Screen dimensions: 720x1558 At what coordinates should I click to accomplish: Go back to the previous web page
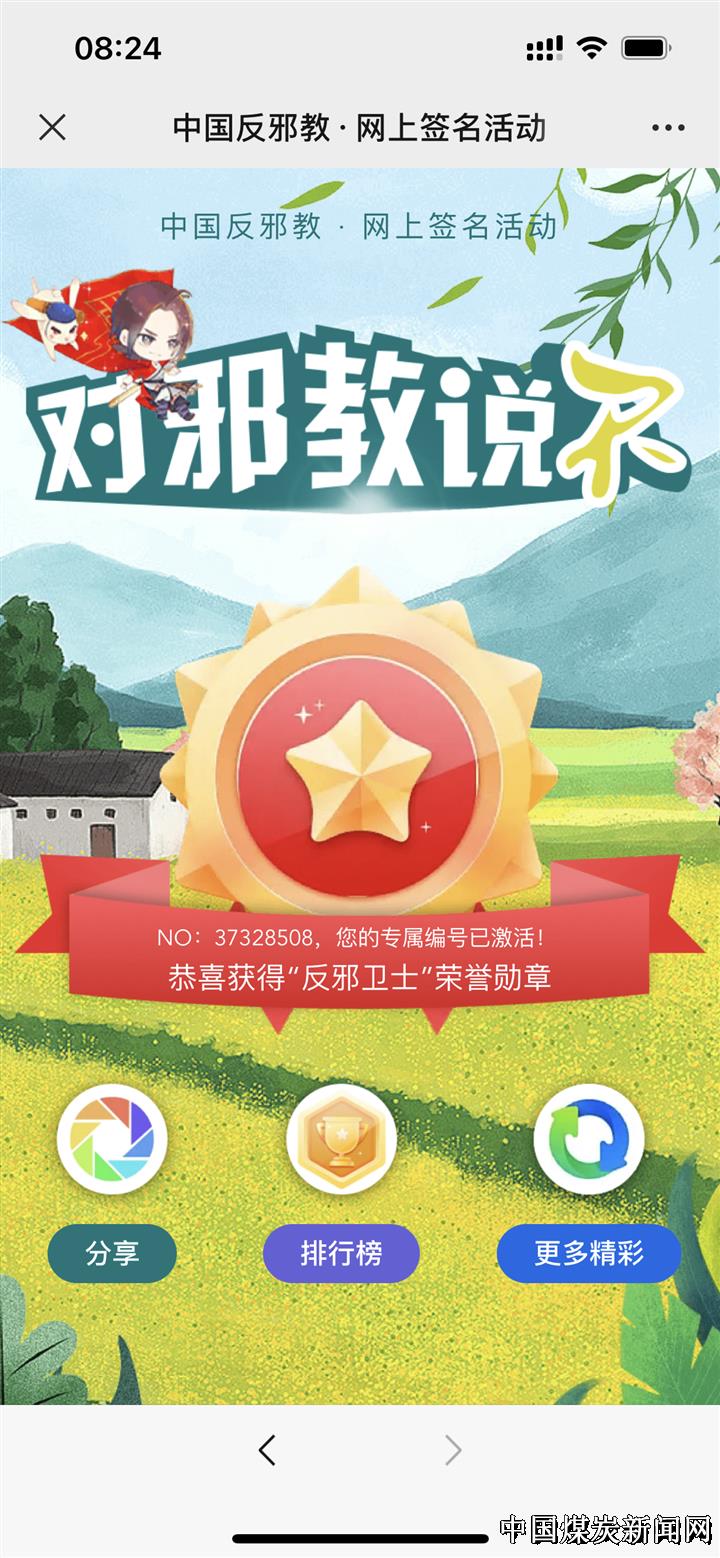click(267, 1450)
